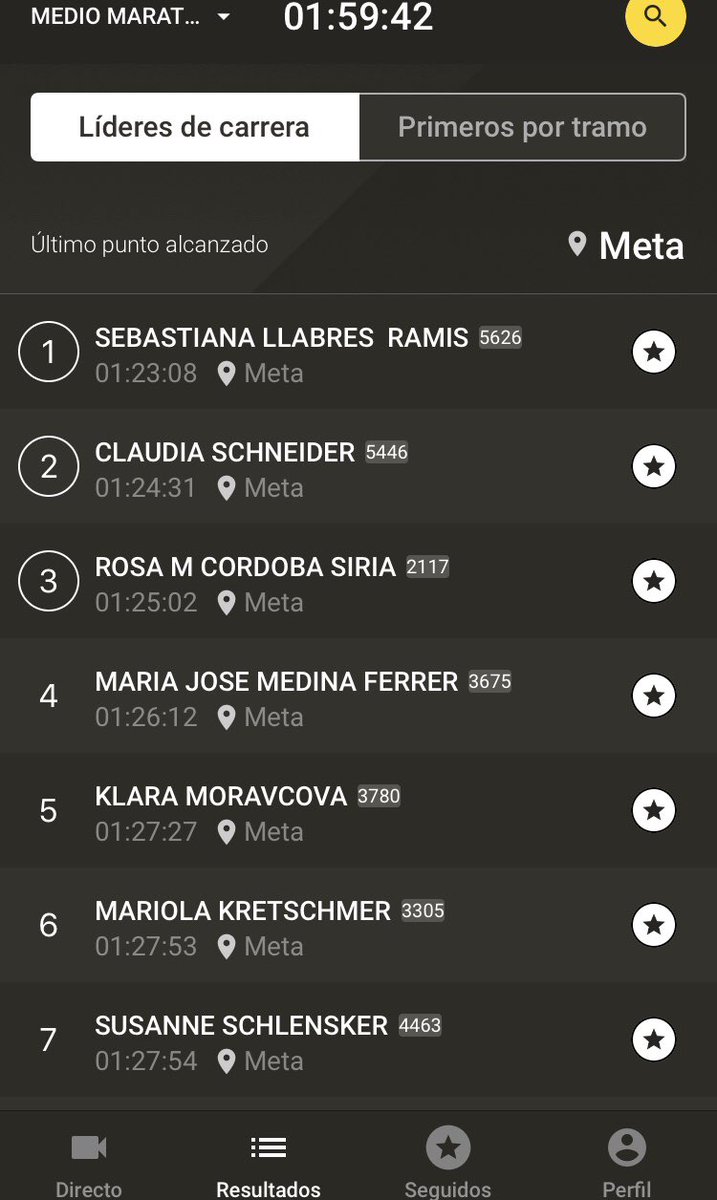Screen dimensions: 717x1200
Task: Open Susanne Schlensker's result row
Action: click(240, 1040)
